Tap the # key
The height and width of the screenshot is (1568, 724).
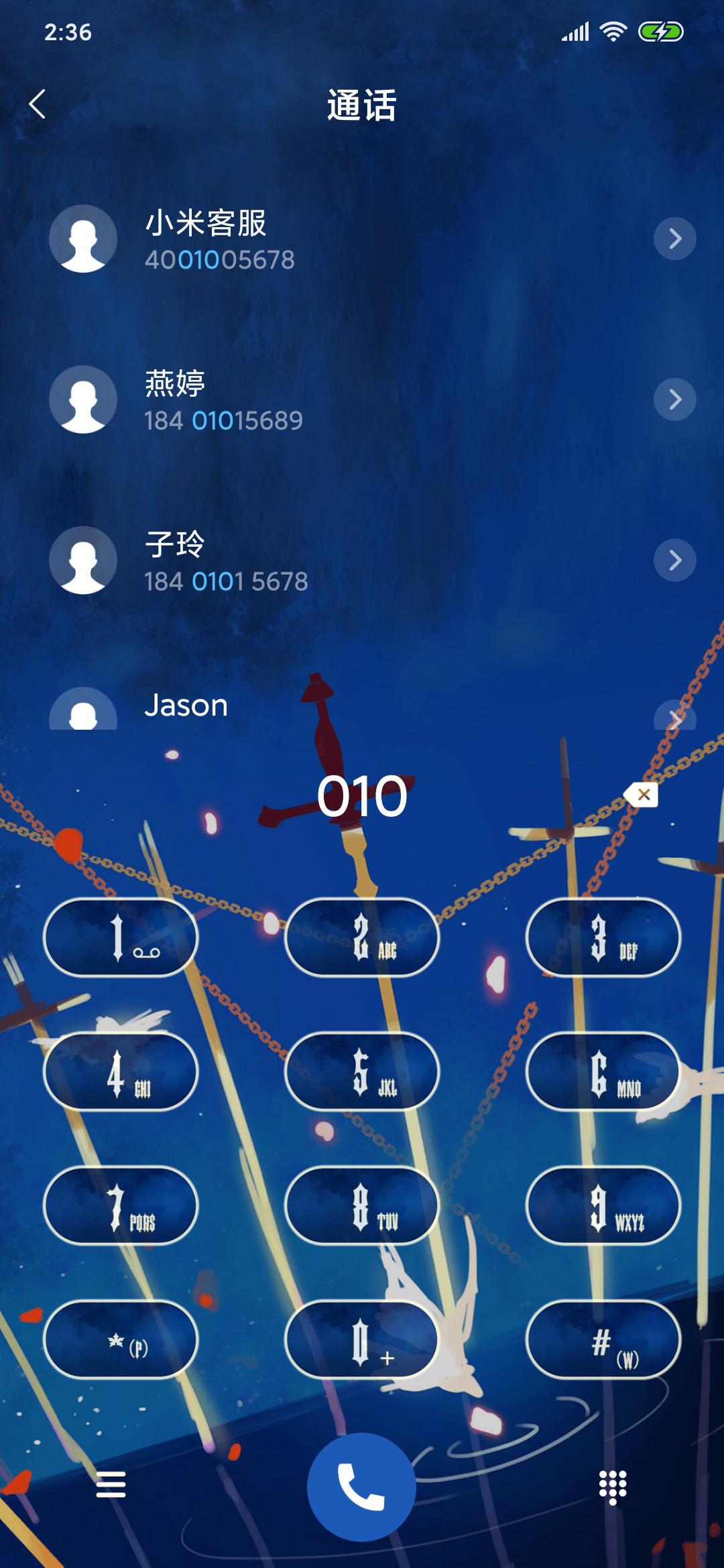(603, 1340)
